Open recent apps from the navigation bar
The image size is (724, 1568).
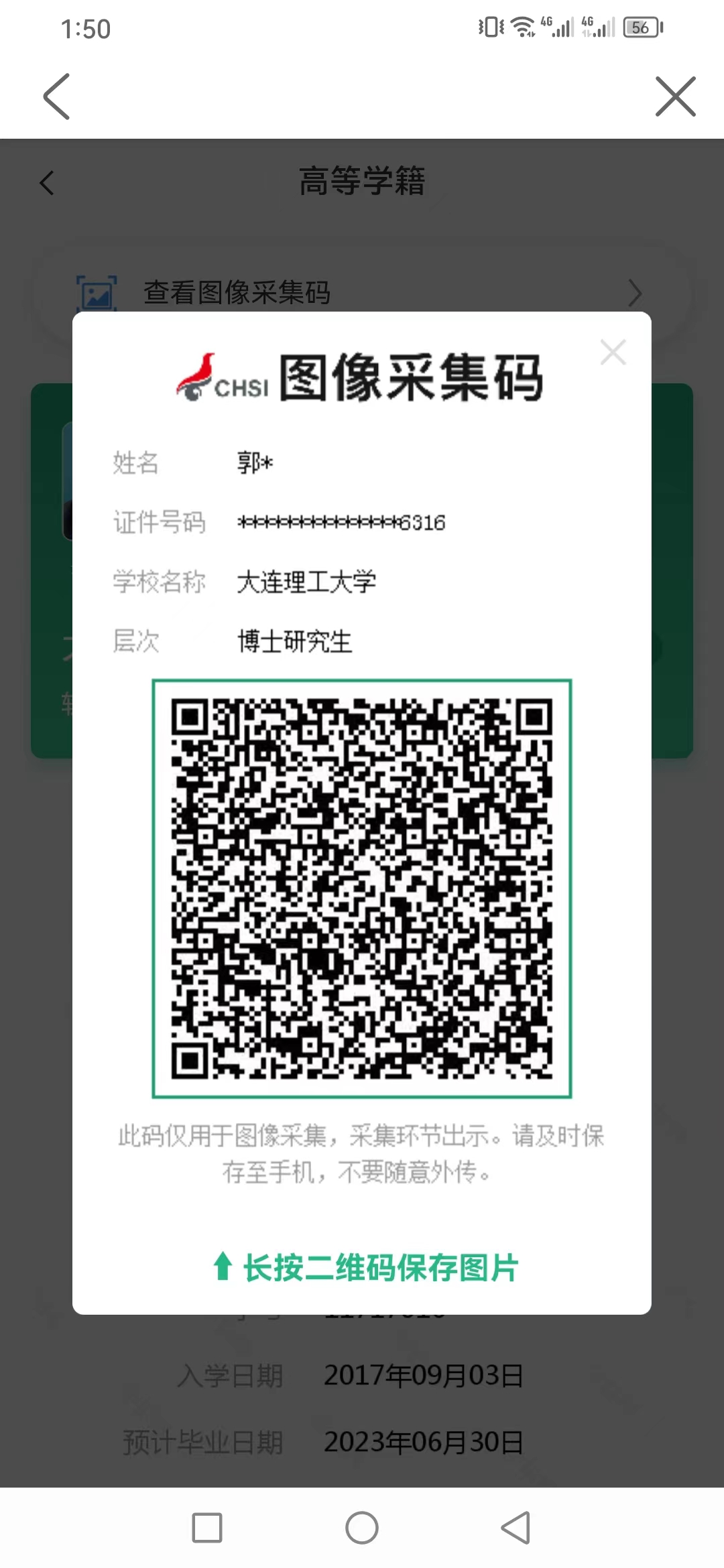207,1528
